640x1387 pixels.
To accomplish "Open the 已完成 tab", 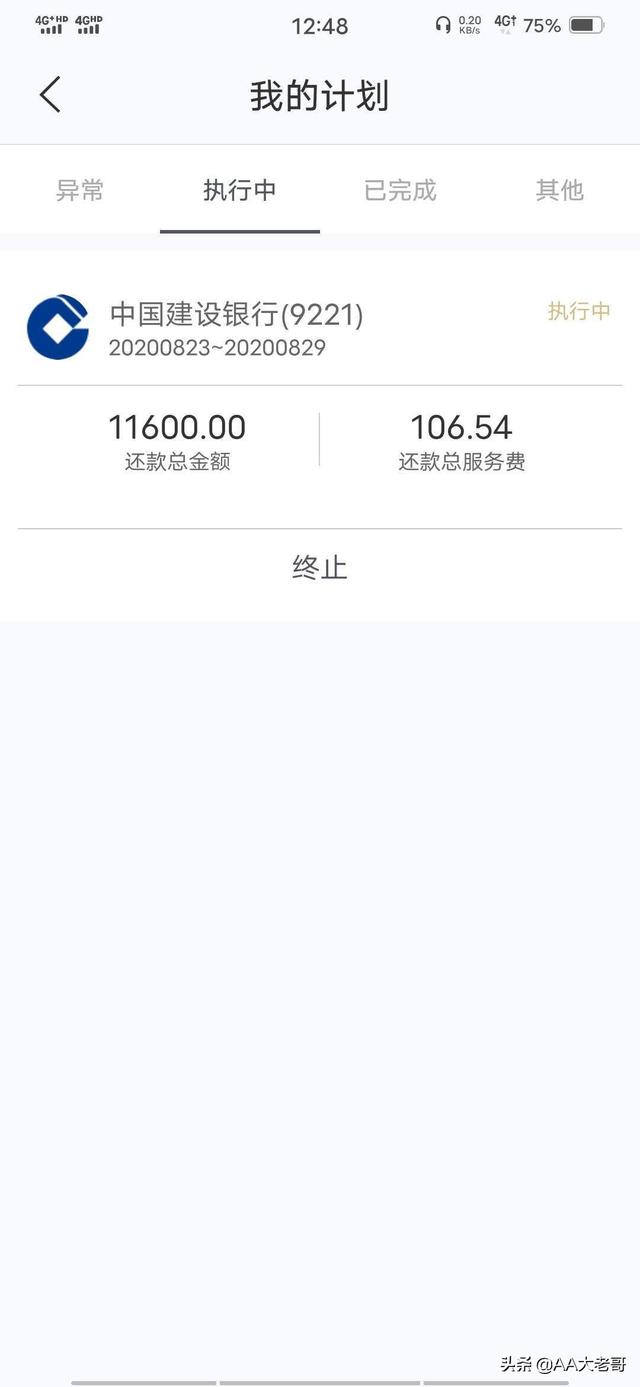I will tap(400, 190).
